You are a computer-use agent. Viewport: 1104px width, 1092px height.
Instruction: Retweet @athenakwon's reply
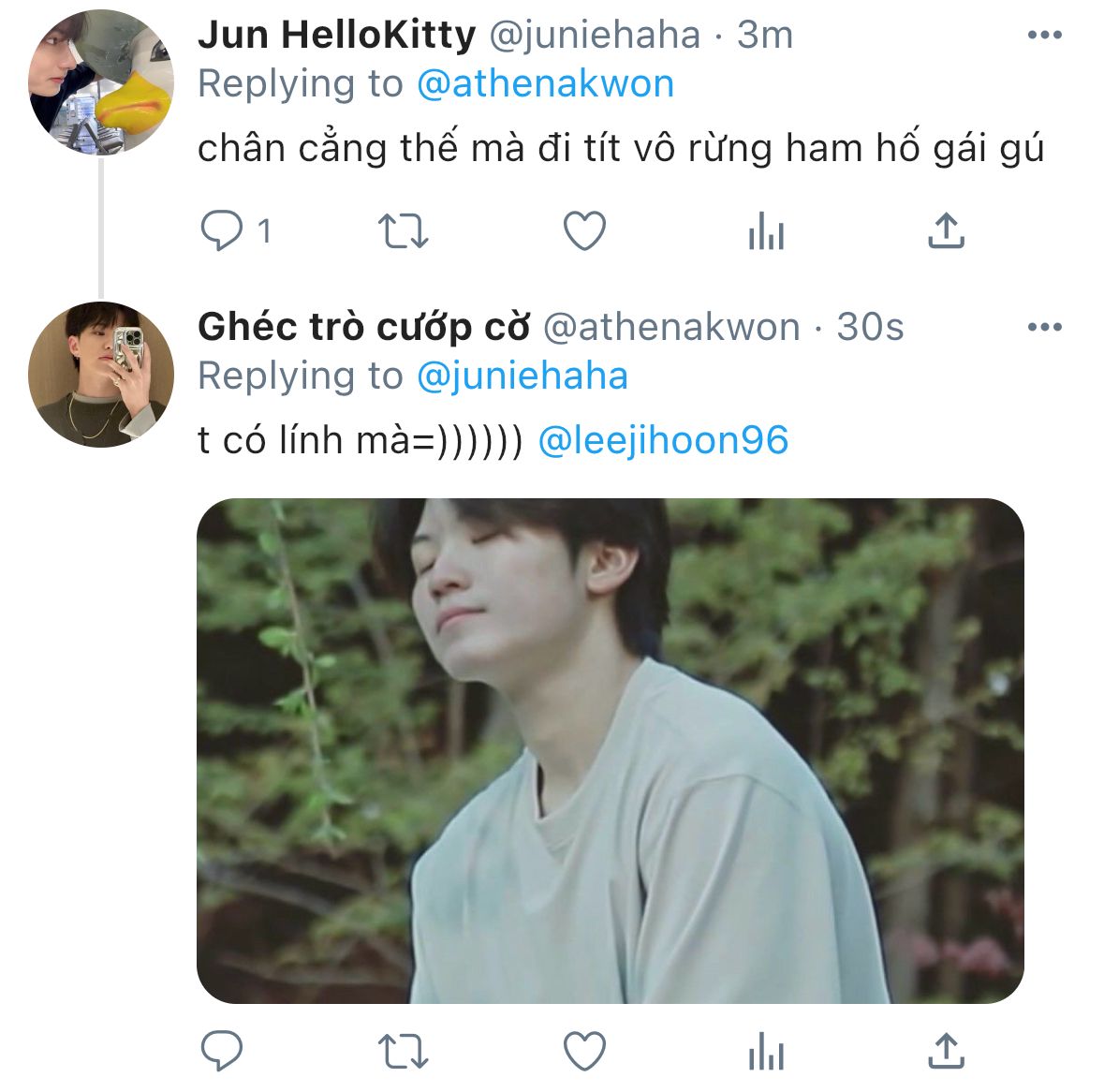click(x=403, y=1051)
